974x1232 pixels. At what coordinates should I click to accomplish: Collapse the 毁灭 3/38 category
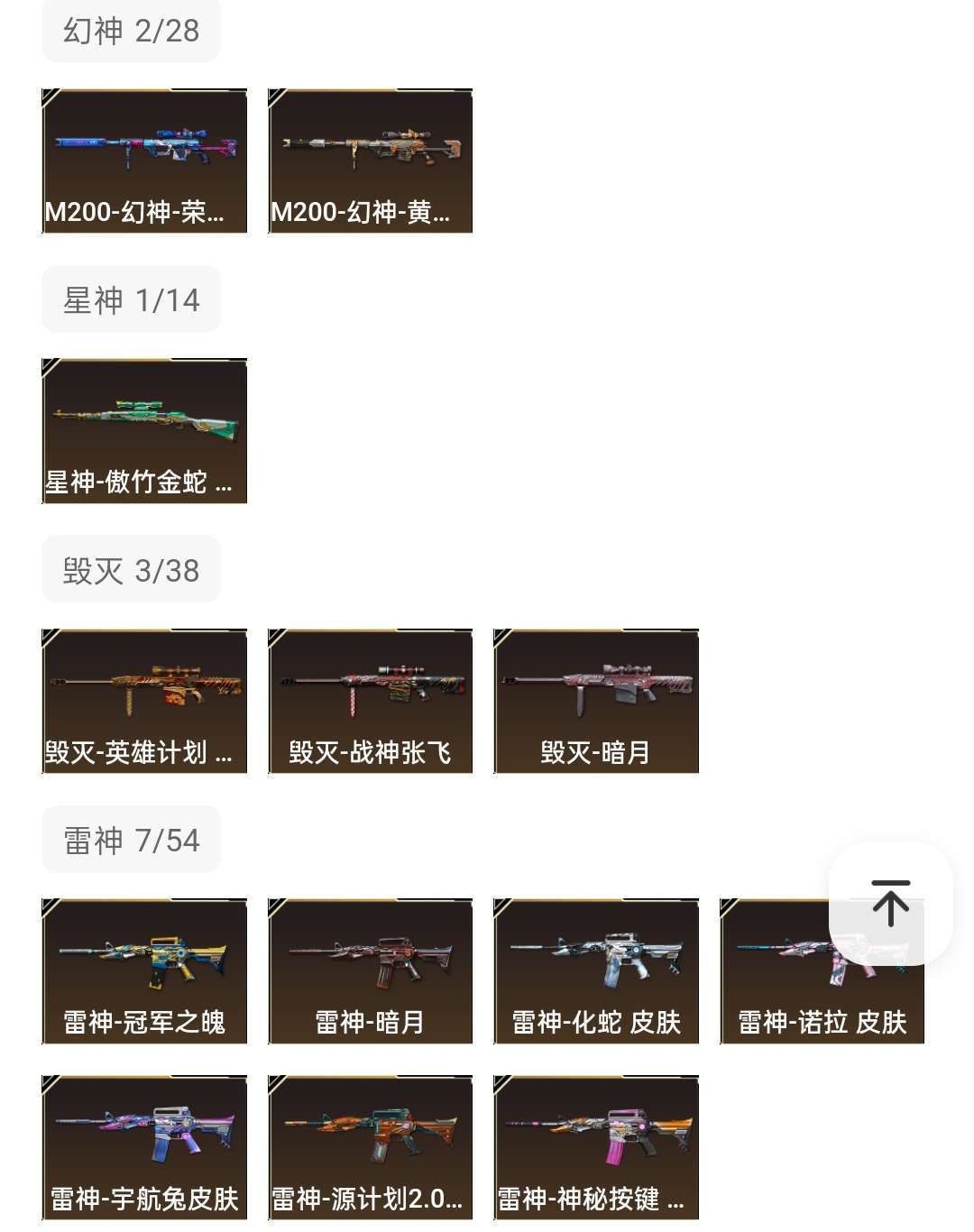pos(131,568)
